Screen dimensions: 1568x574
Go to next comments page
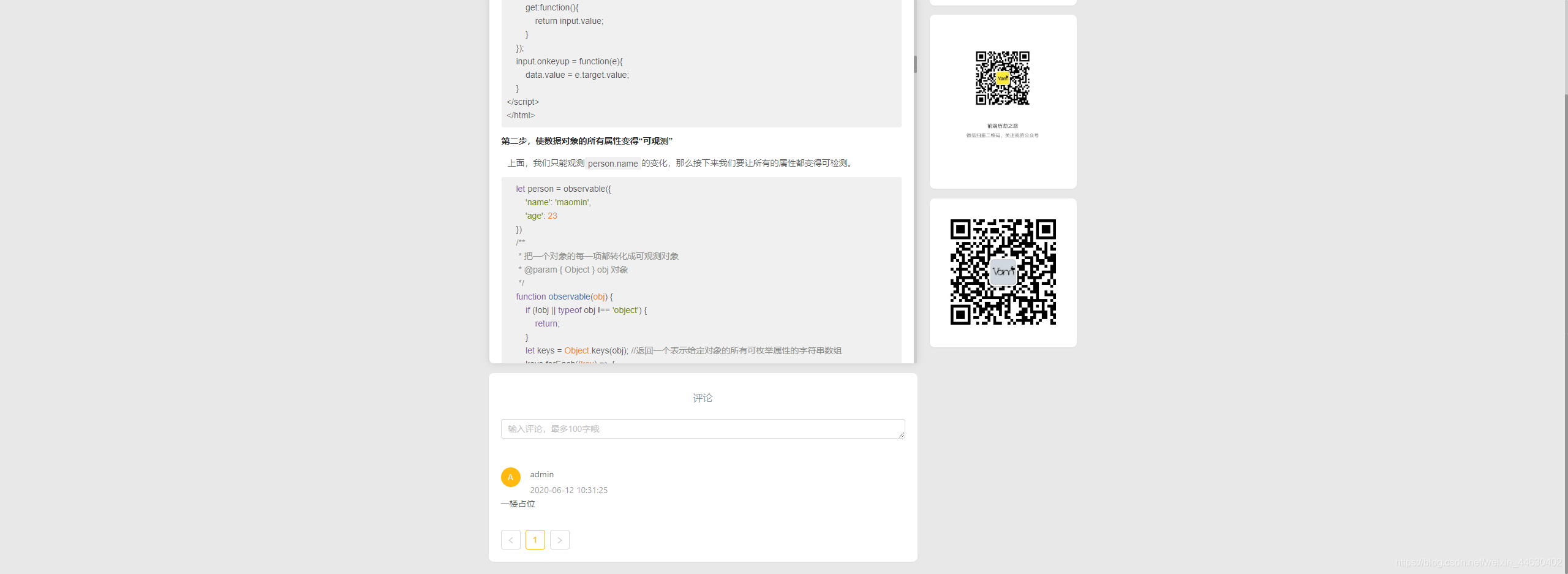[559, 540]
